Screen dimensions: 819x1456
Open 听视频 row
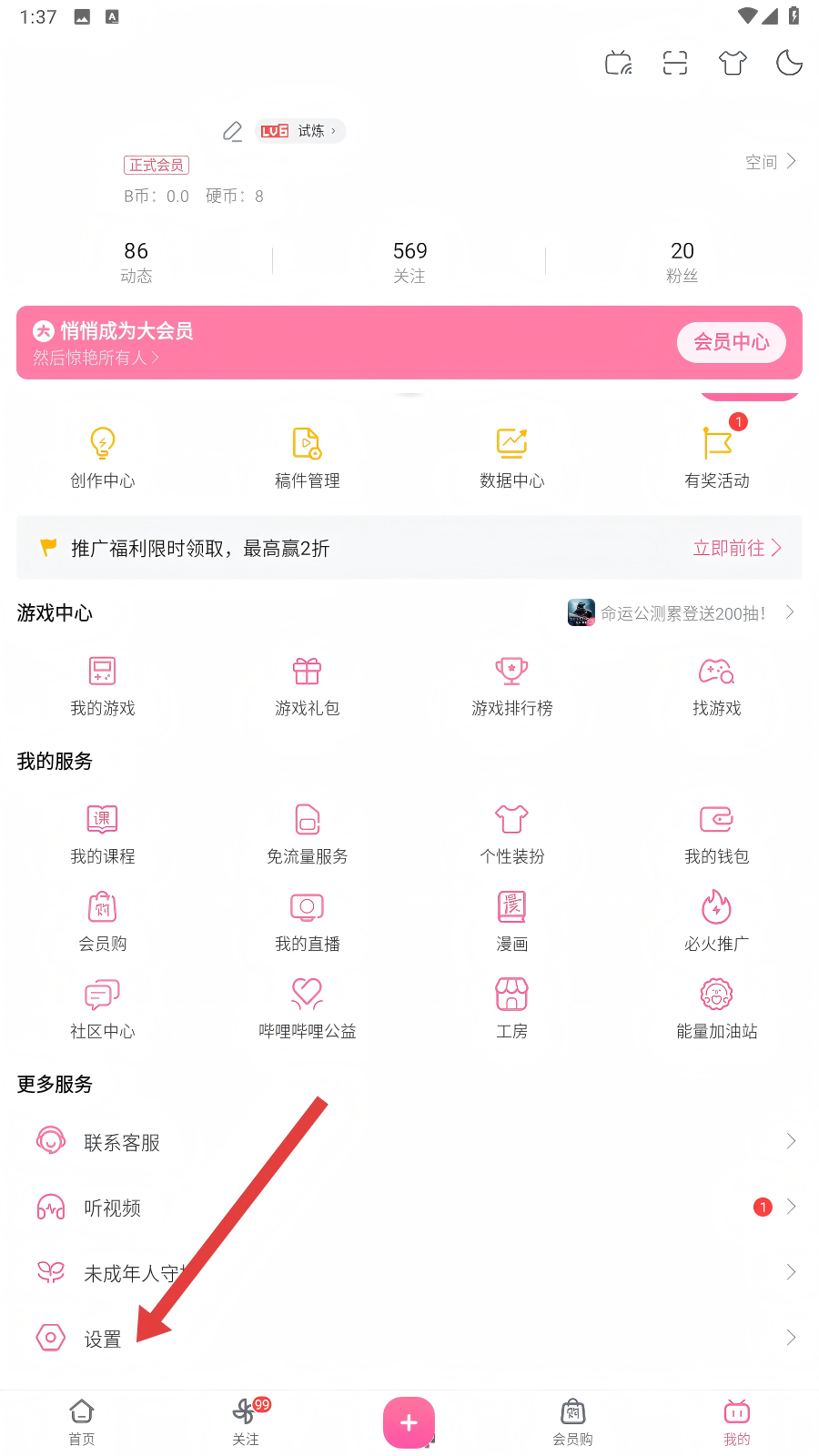[409, 1208]
